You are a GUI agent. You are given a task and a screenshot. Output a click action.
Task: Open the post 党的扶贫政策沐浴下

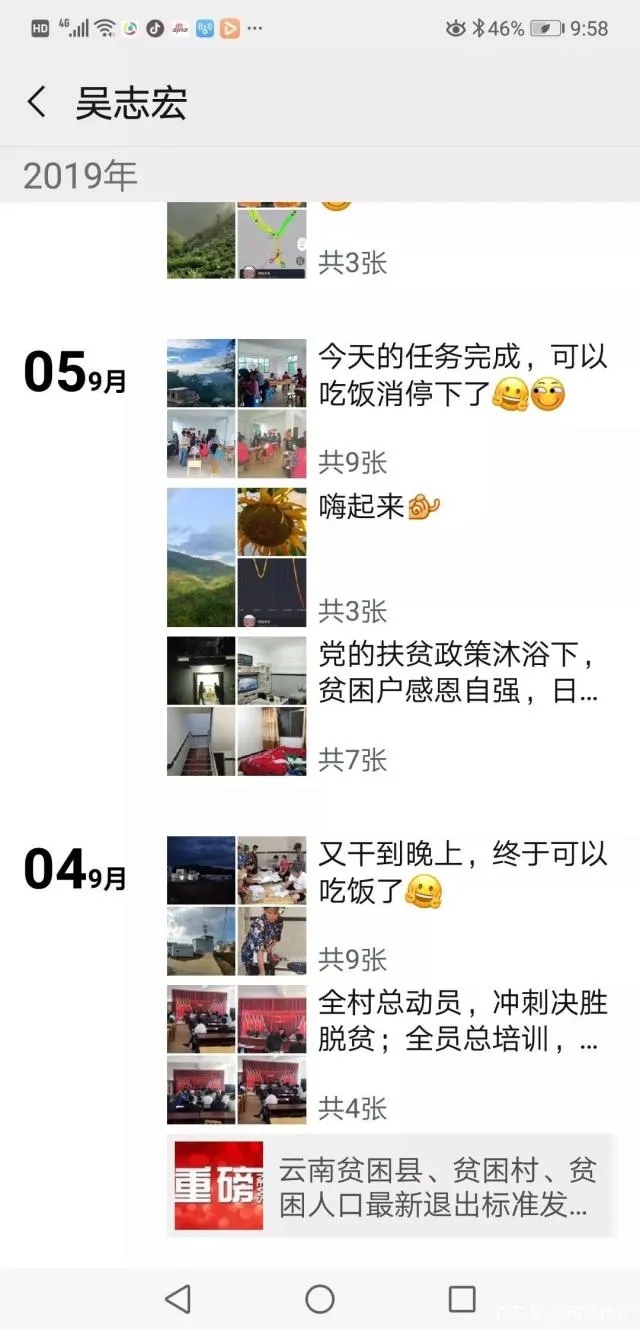(x=458, y=673)
